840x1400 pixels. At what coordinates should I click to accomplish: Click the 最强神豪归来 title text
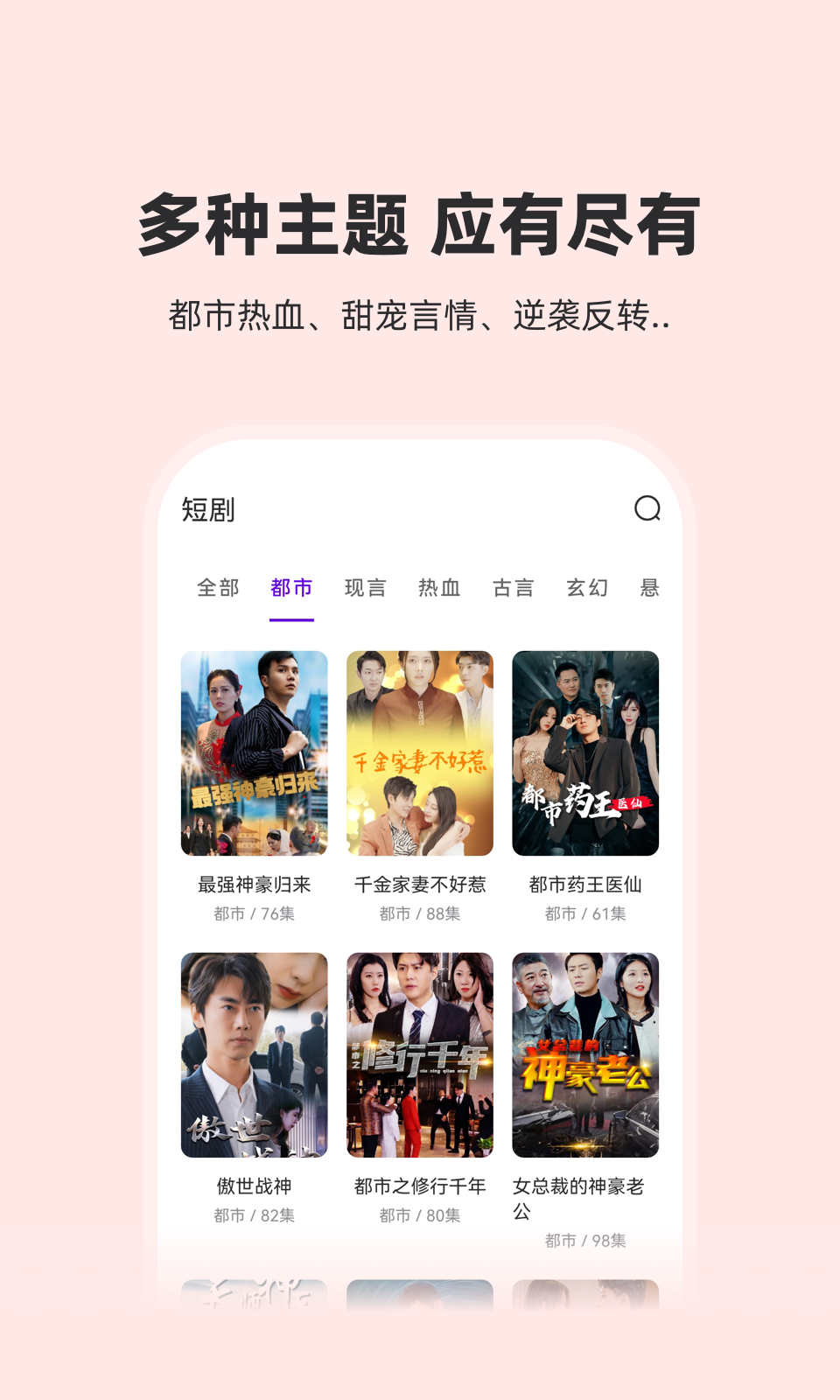coord(254,885)
